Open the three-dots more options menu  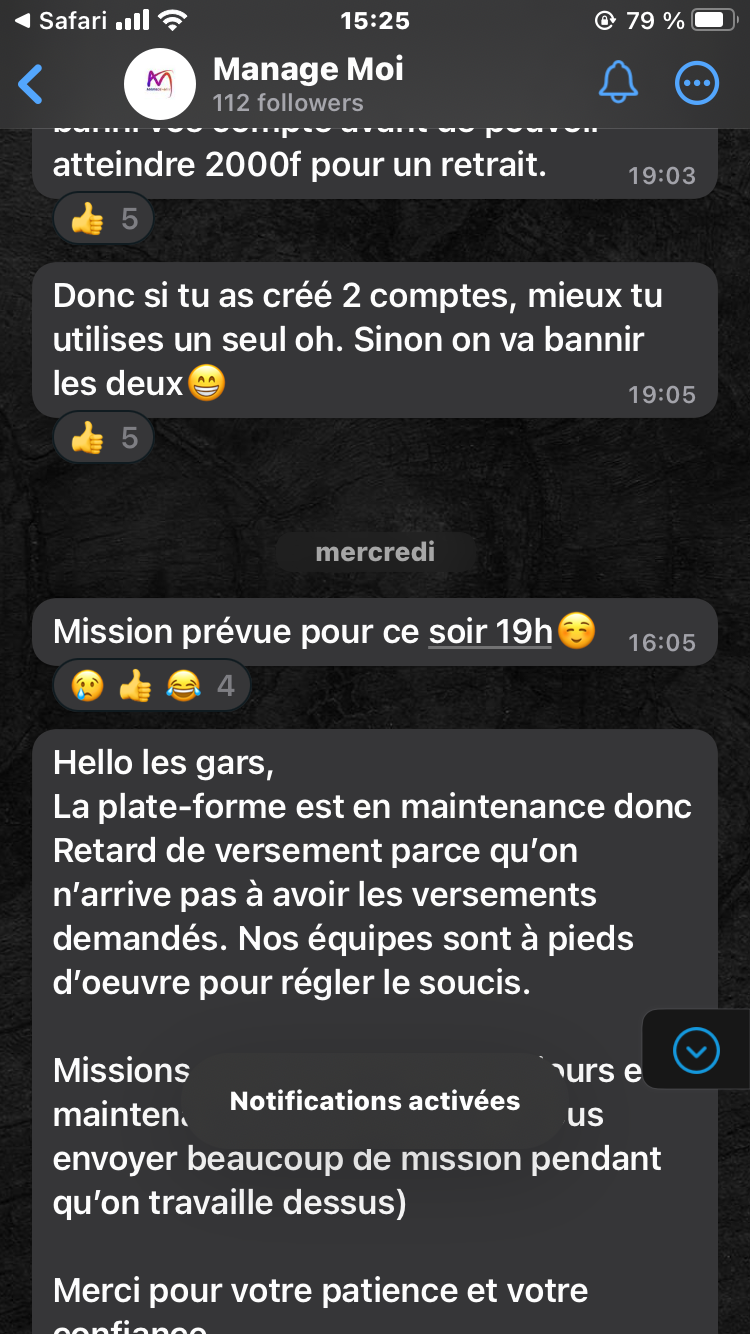(697, 83)
